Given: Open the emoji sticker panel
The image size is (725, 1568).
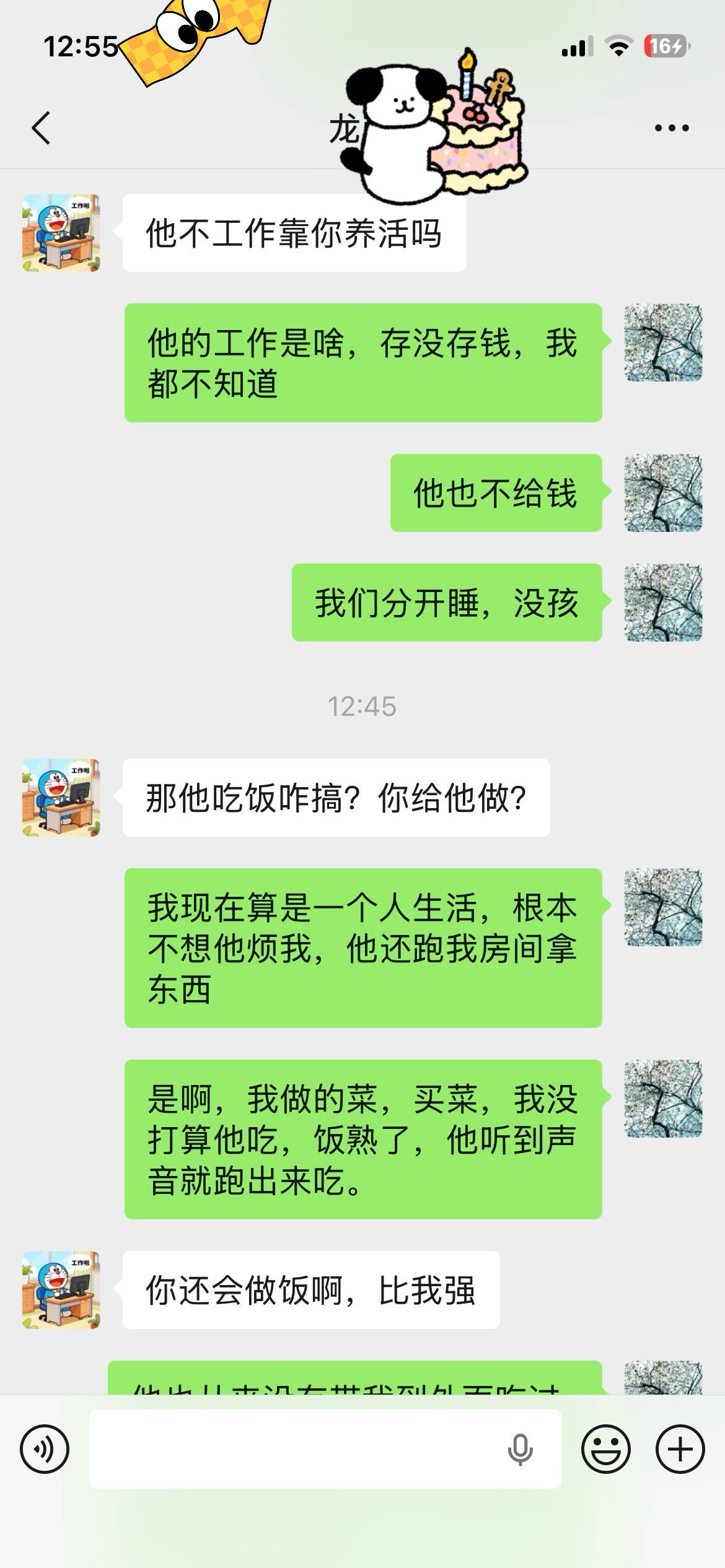Looking at the screenshot, I should [605, 1449].
